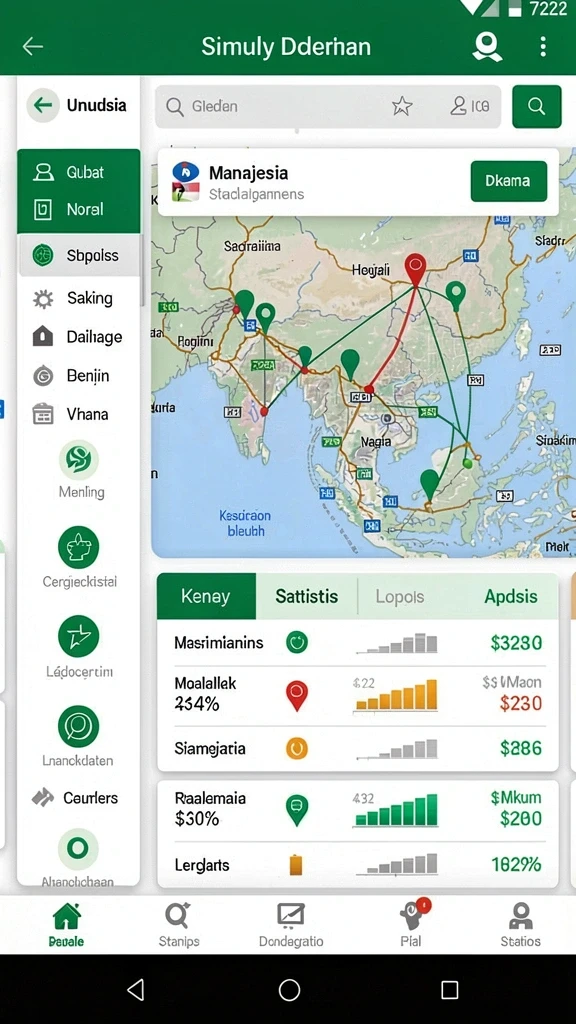Tap the green Dkama button
The image size is (576, 1024).
point(509,181)
